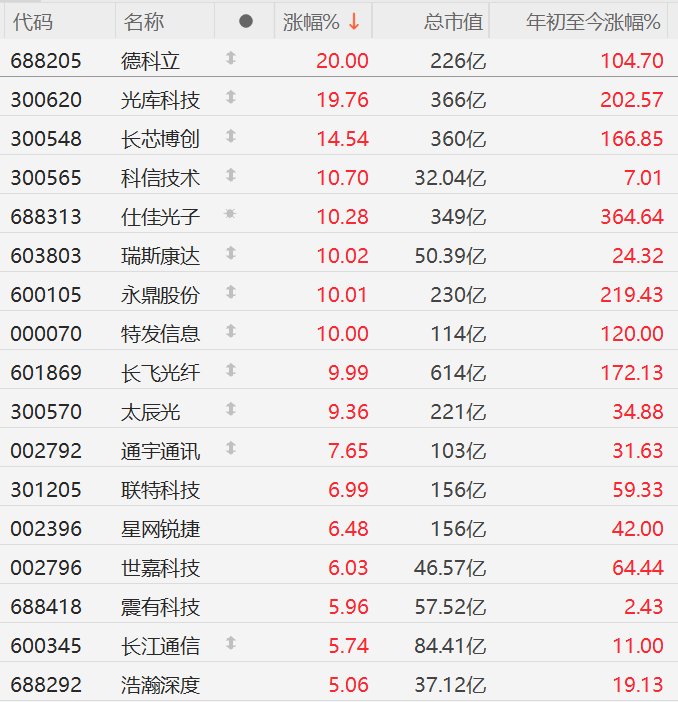View details for 长芯博创
This screenshot has height=702, width=678.
162,138
